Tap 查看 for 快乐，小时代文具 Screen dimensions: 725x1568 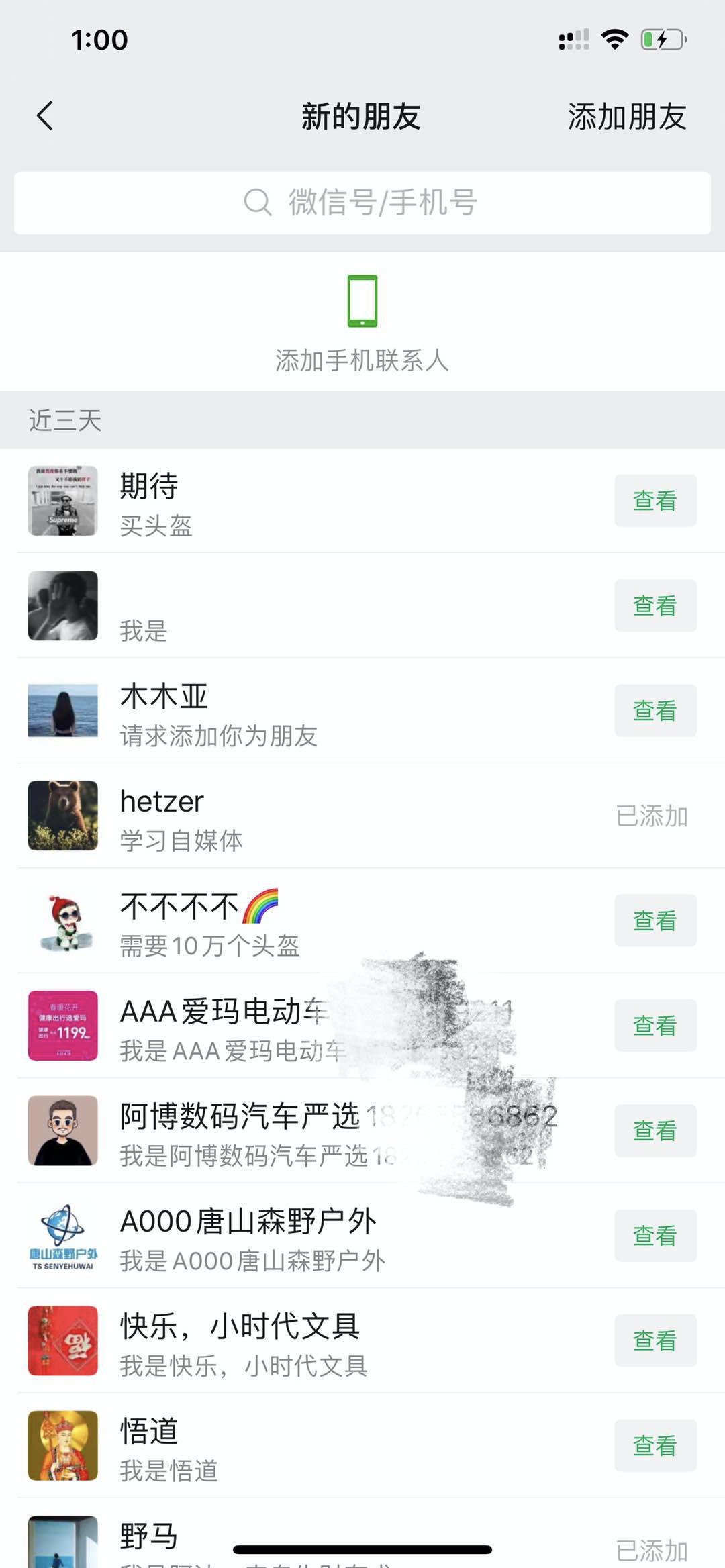(x=655, y=1341)
